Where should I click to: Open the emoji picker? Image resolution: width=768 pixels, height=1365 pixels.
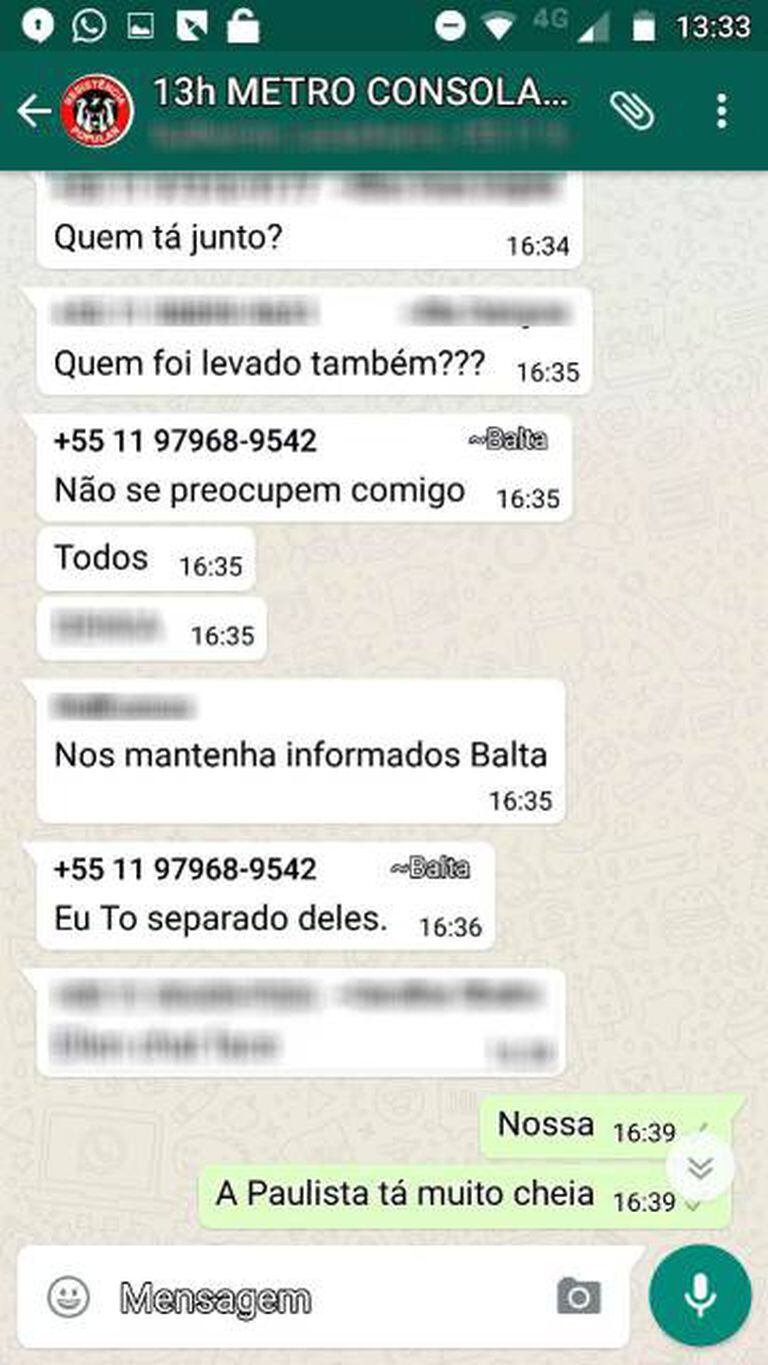click(68, 1297)
